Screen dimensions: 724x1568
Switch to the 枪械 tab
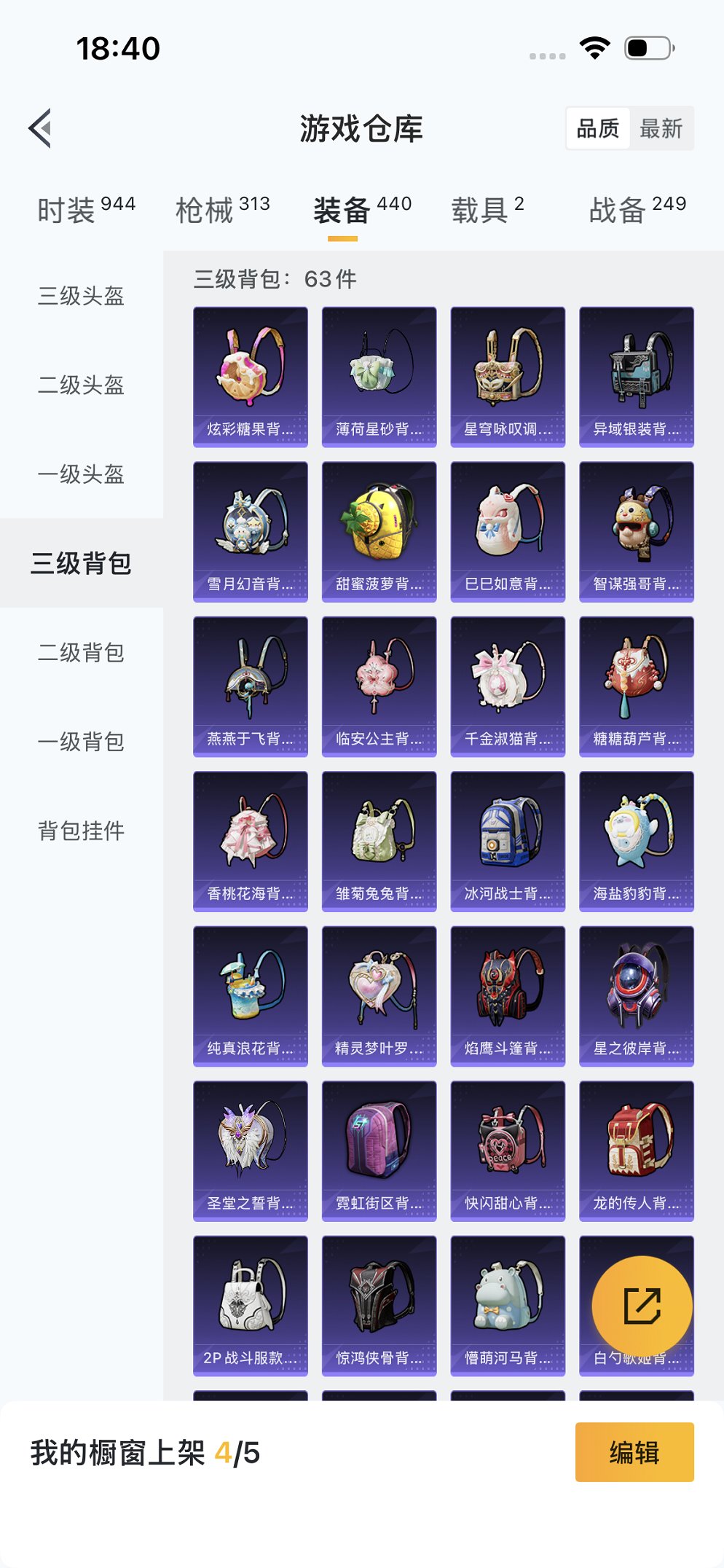(x=222, y=210)
